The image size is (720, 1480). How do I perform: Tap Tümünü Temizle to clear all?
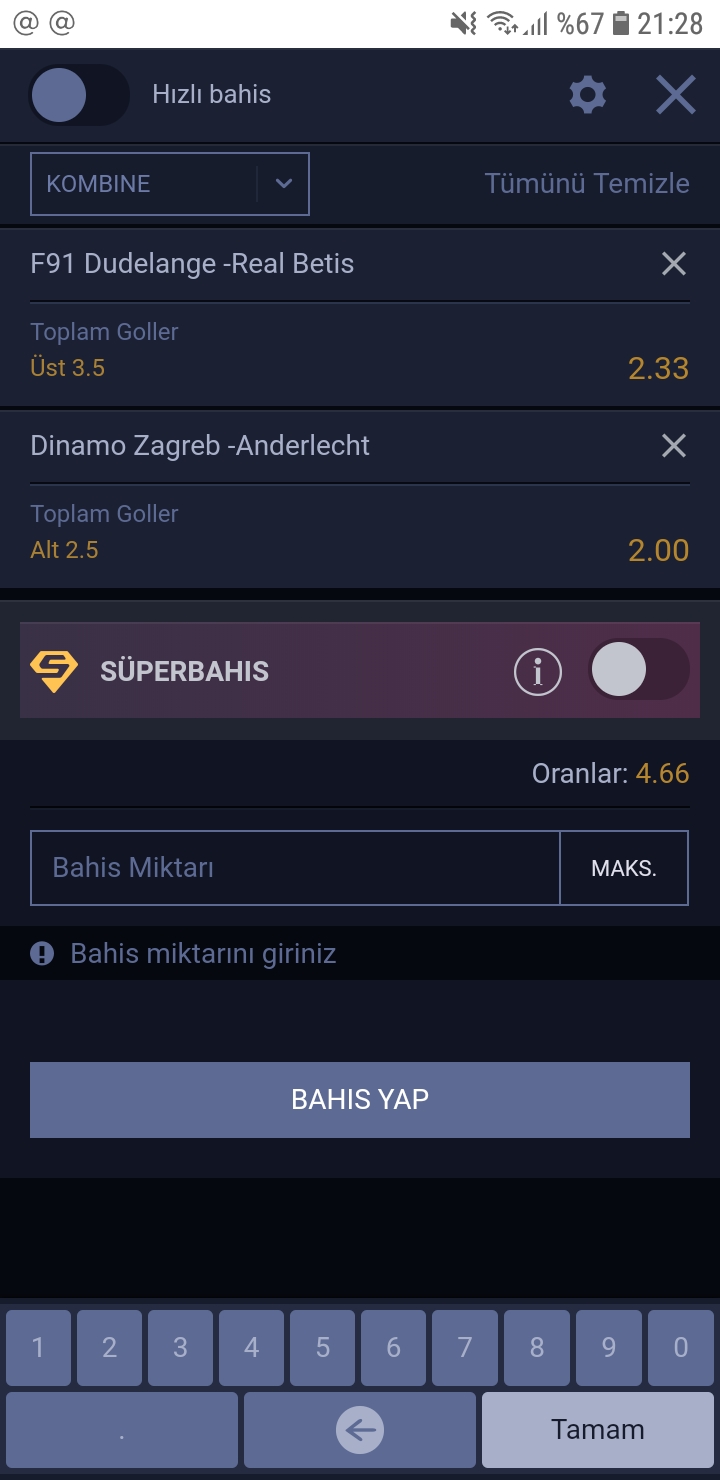click(x=587, y=184)
